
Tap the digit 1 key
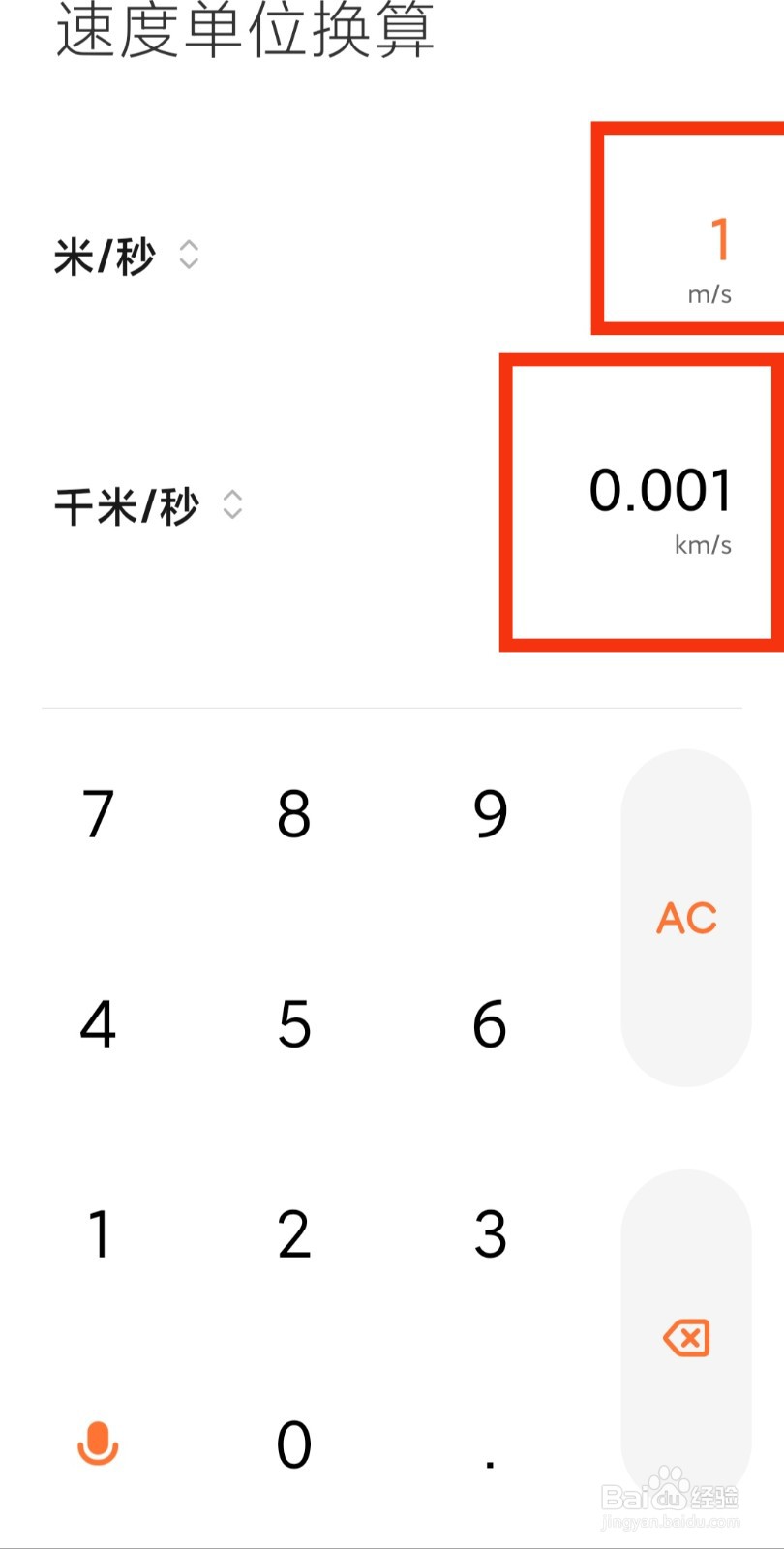point(98,1232)
